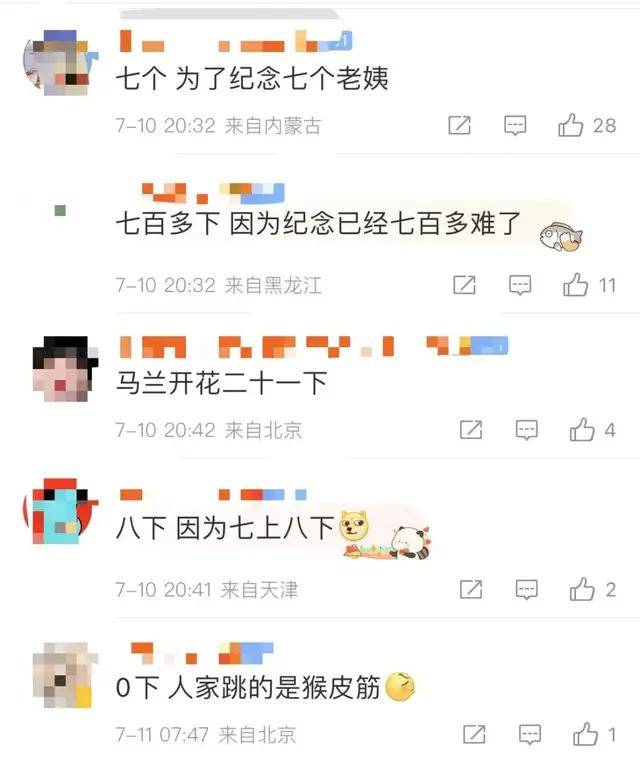This screenshot has height=760, width=640.
Task: Reply to the comment '八下 因为七上八下'
Action: click(527, 590)
